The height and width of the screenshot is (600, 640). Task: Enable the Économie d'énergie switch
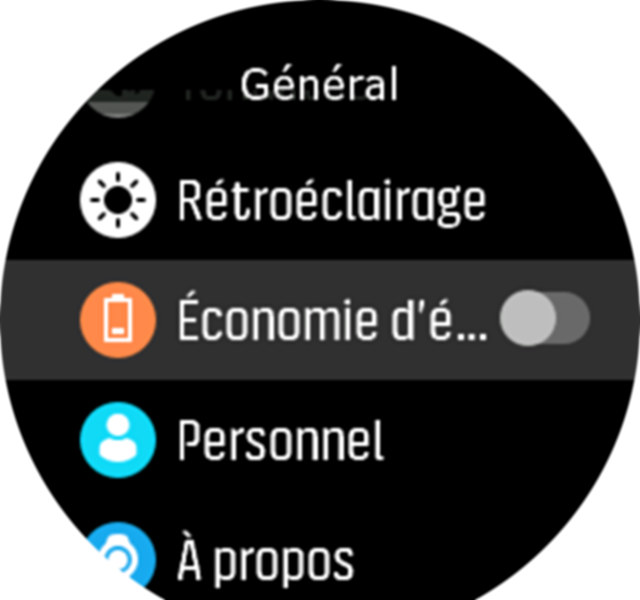click(x=545, y=321)
